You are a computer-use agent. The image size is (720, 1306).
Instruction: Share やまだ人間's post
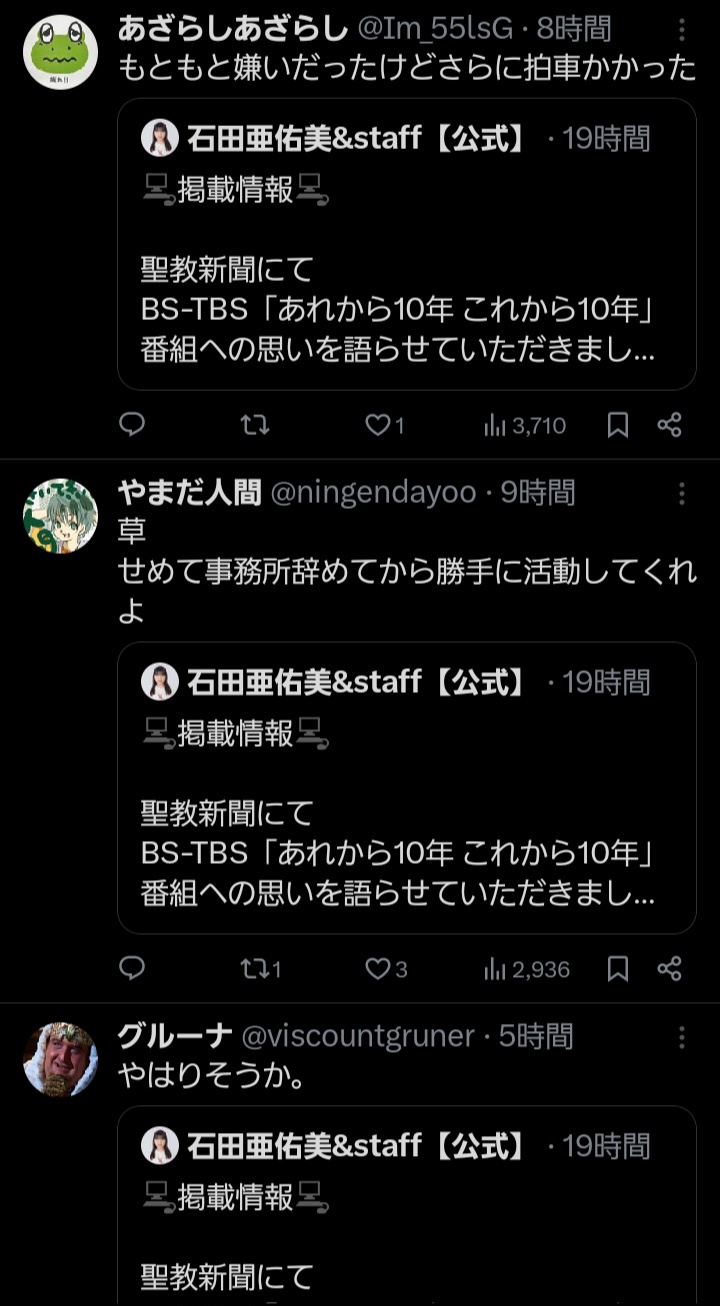[670, 969]
